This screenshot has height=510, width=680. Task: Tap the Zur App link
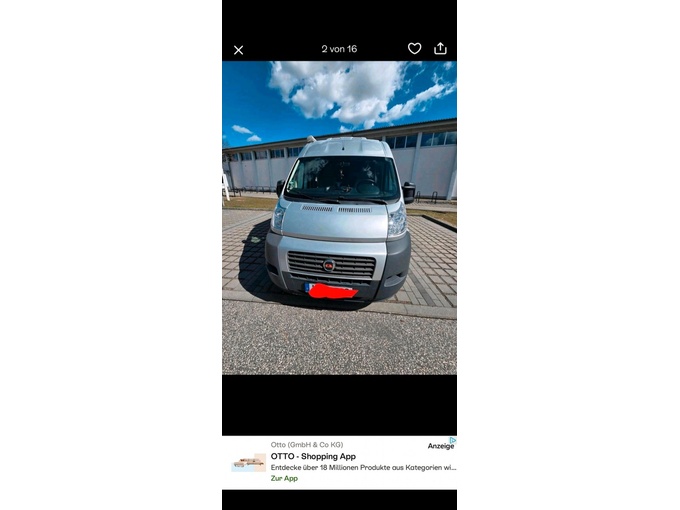284,478
